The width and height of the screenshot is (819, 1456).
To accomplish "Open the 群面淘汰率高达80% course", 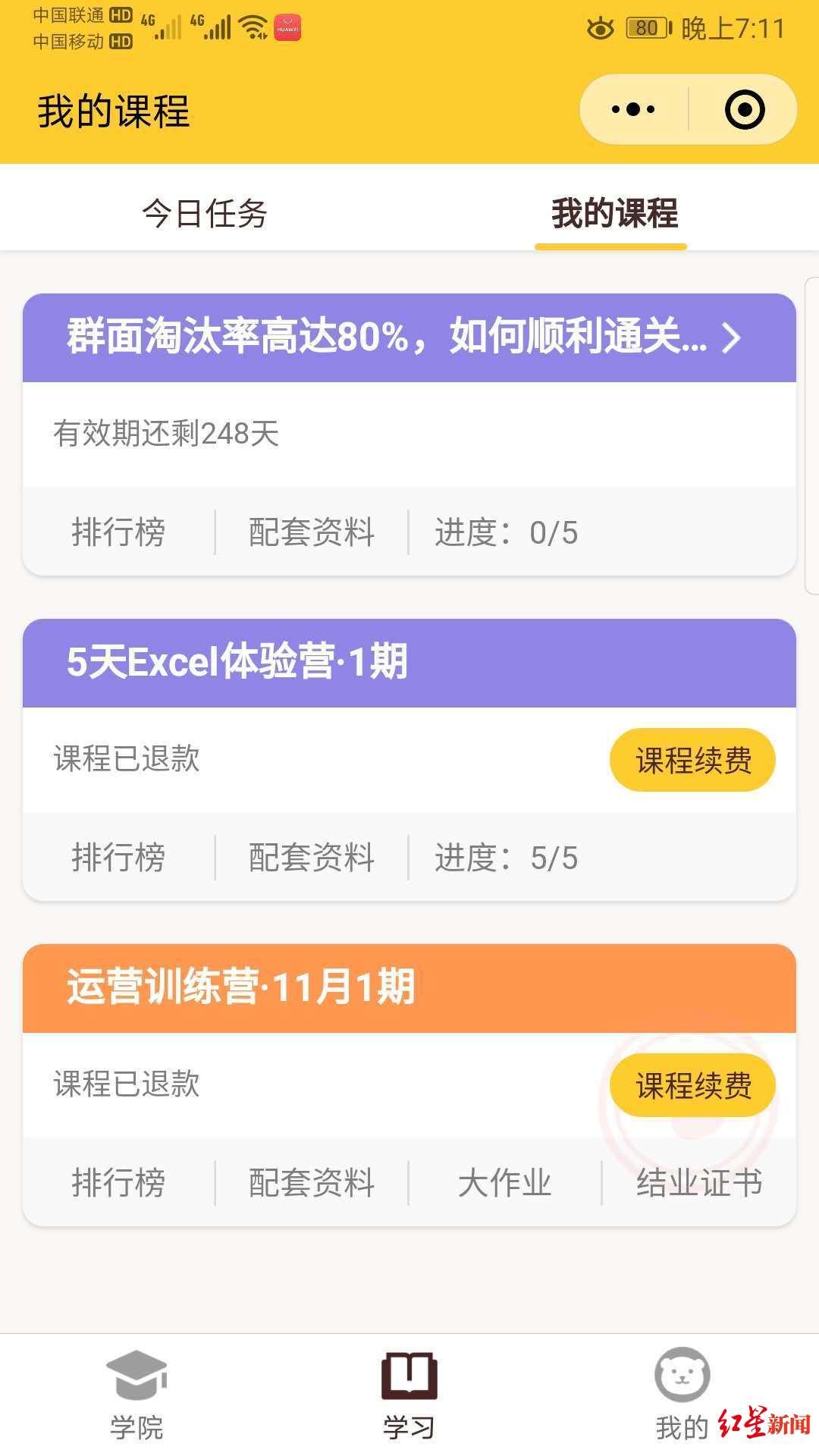I will coord(409,337).
